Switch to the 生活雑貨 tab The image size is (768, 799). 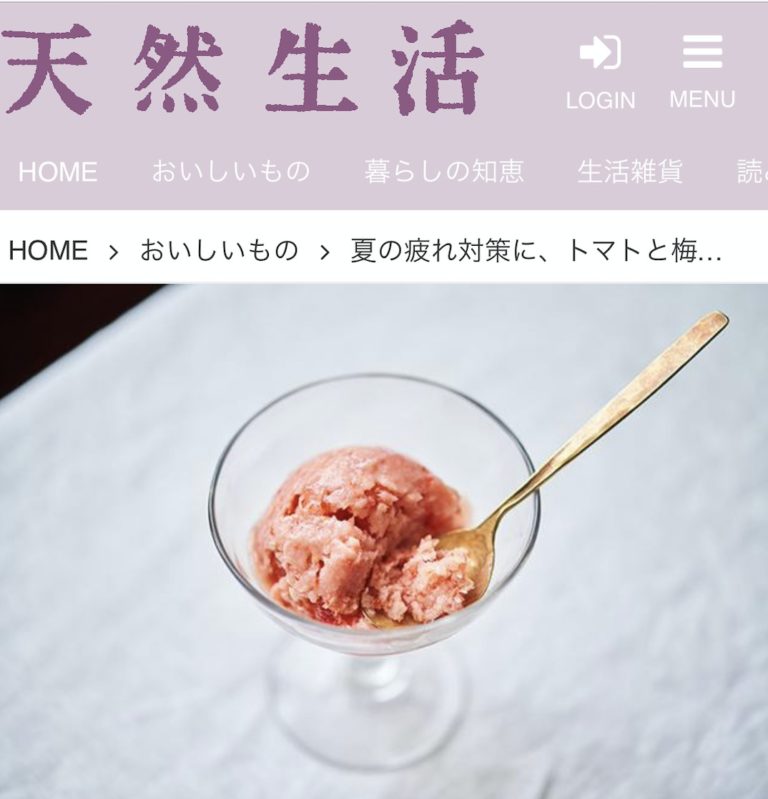click(630, 172)
